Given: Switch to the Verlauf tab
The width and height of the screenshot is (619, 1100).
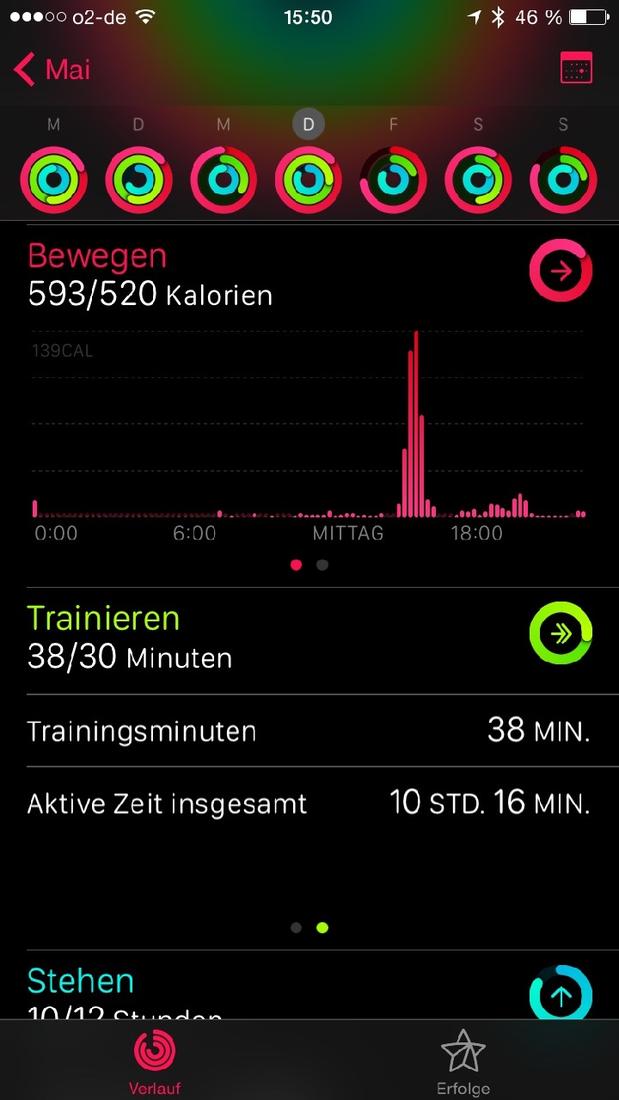Looking at the screenshot, I should click(x=155, y=1060).
